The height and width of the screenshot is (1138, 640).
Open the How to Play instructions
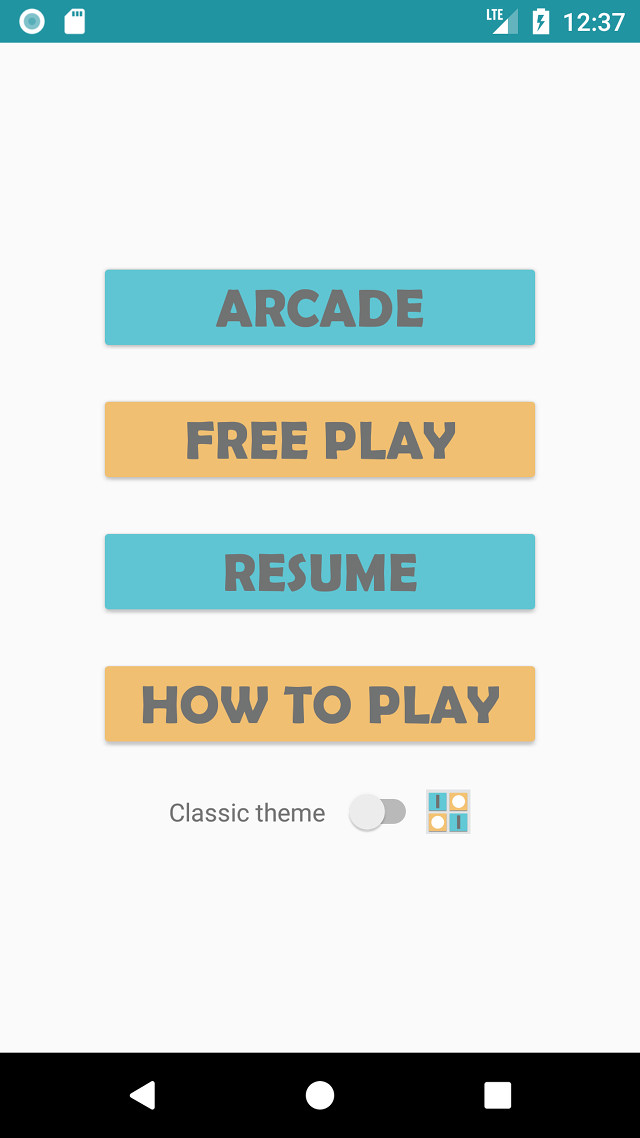pyautogui.click(x=320, y=704)
